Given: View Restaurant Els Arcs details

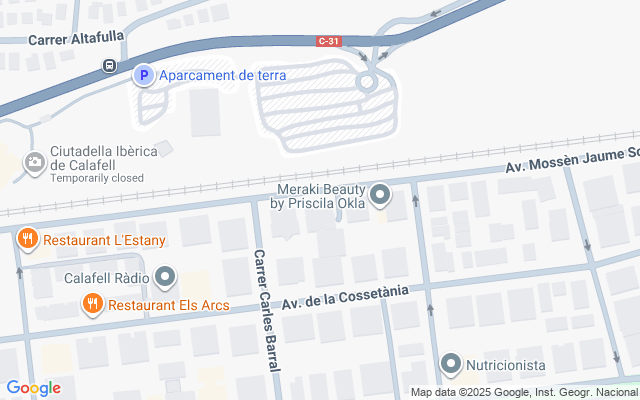Looking at the screenshot, I should pyautogui.click(x=93, y=304).
